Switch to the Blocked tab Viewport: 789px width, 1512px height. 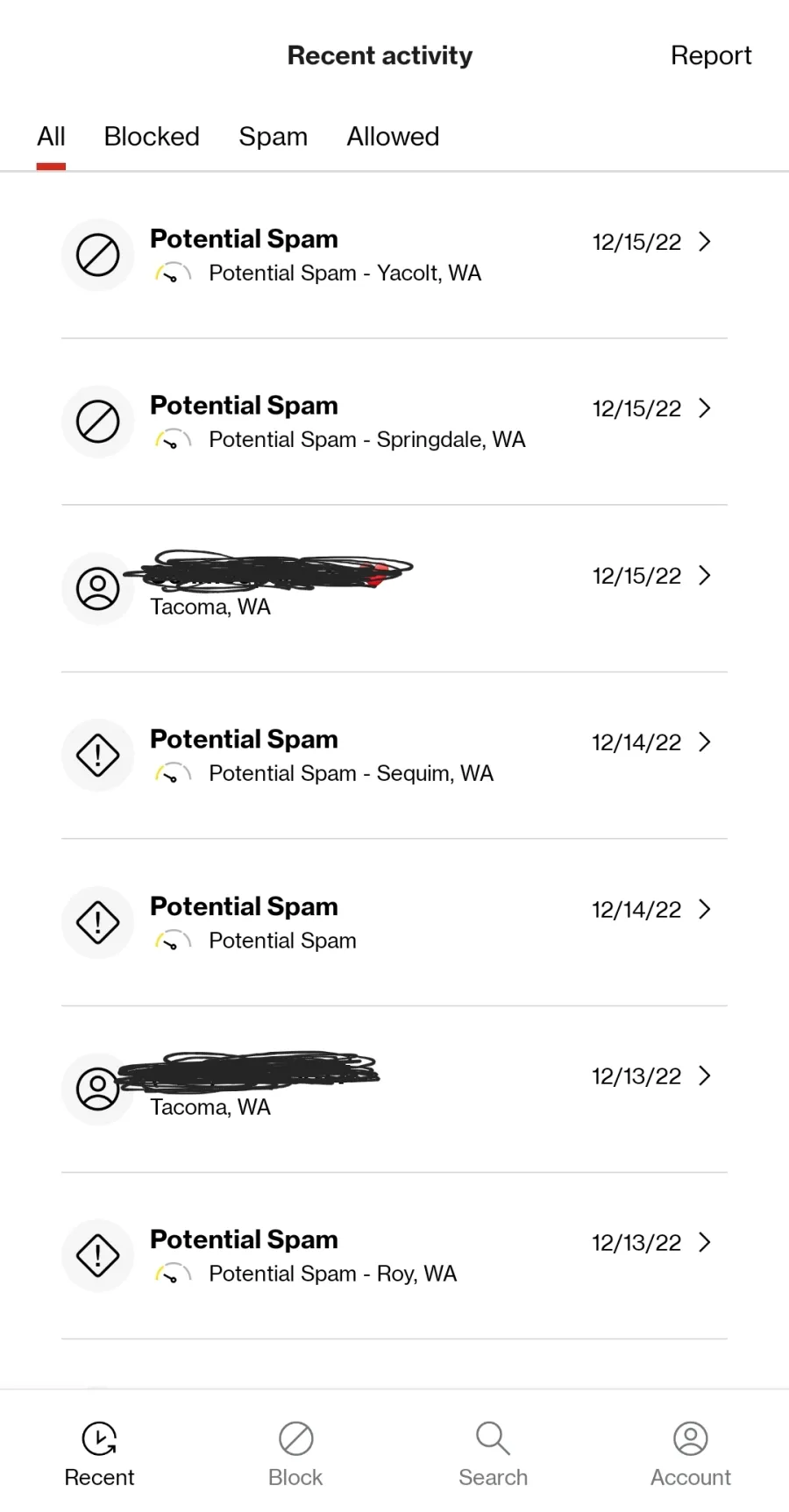click(x=152, y=137)
